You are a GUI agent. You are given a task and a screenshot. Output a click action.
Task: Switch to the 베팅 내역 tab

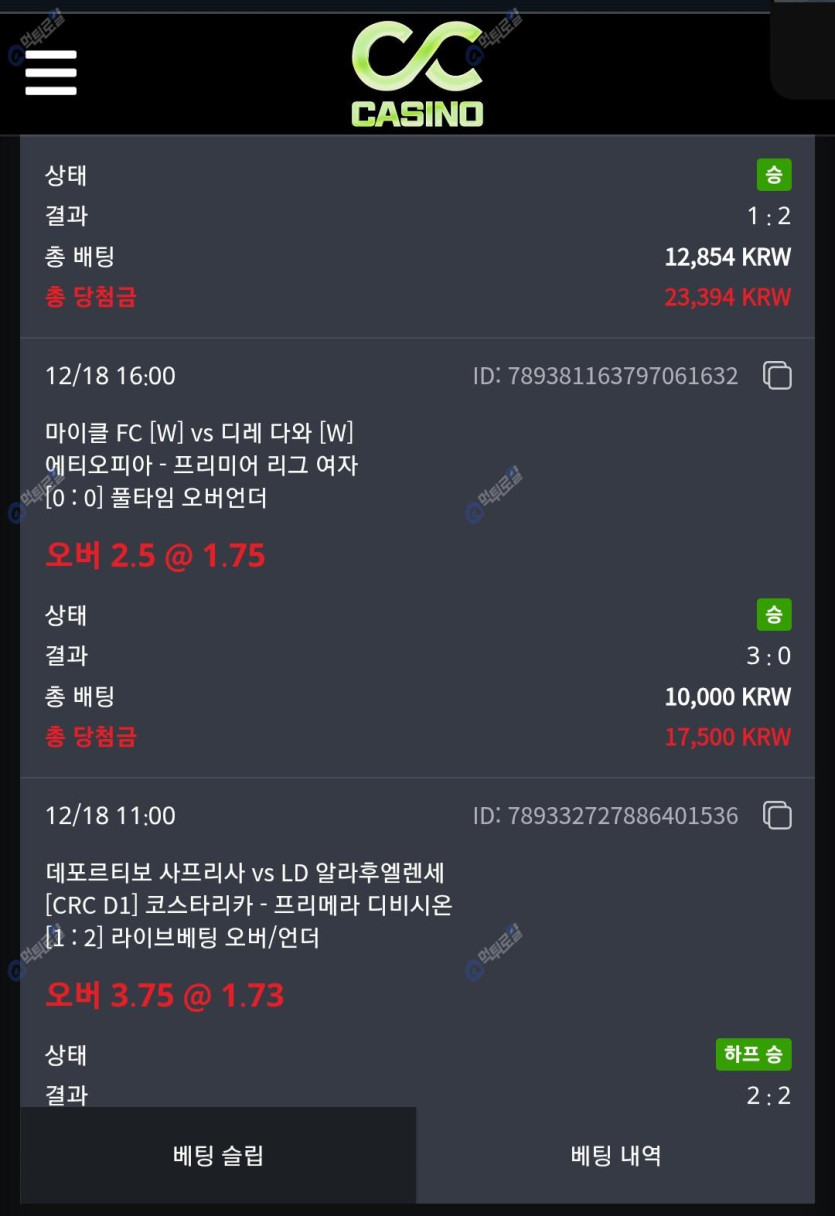[615, 1156]
